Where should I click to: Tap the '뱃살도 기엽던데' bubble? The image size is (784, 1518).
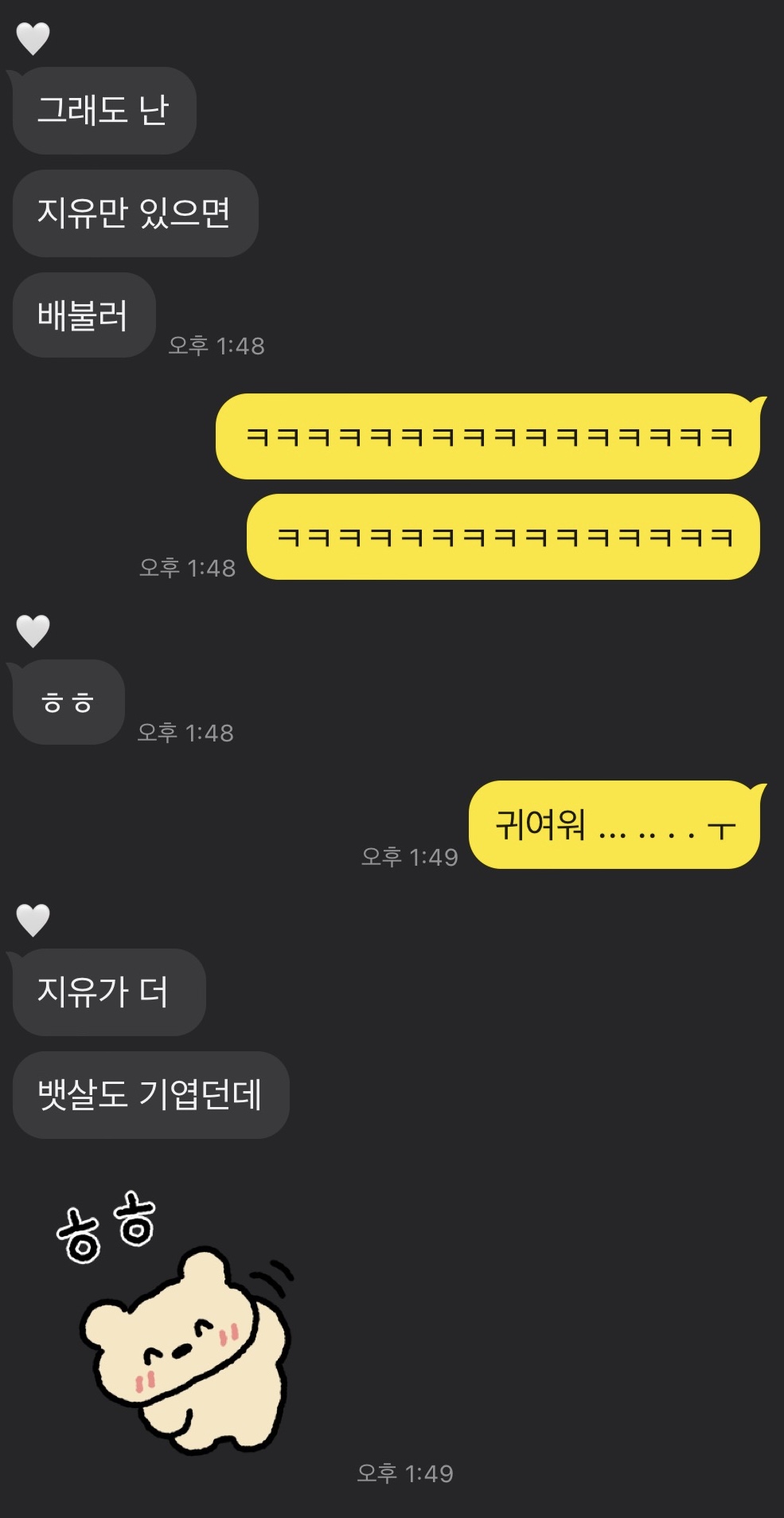(151, 1094)
